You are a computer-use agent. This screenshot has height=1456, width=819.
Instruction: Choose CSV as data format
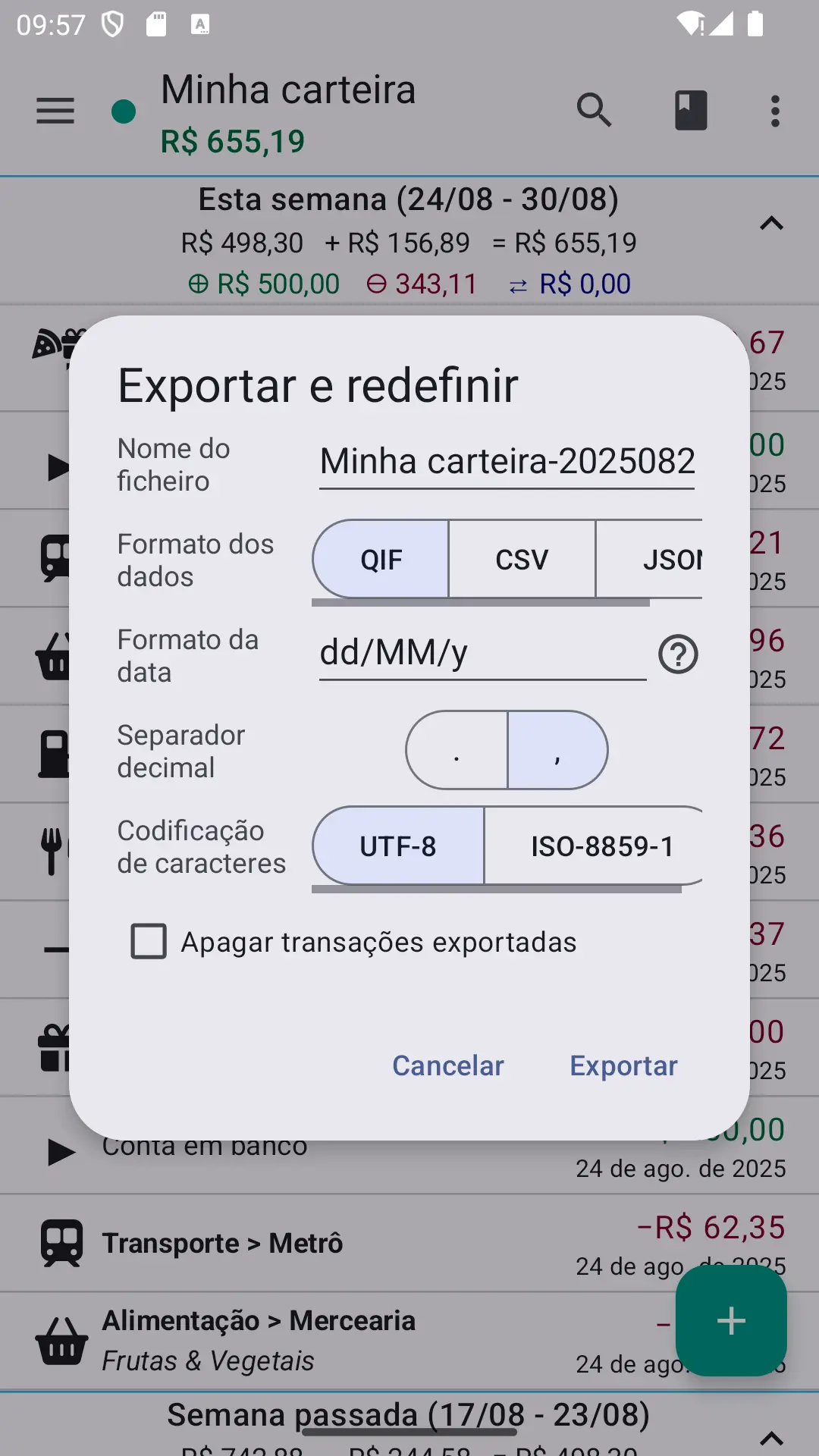point(522,560)
